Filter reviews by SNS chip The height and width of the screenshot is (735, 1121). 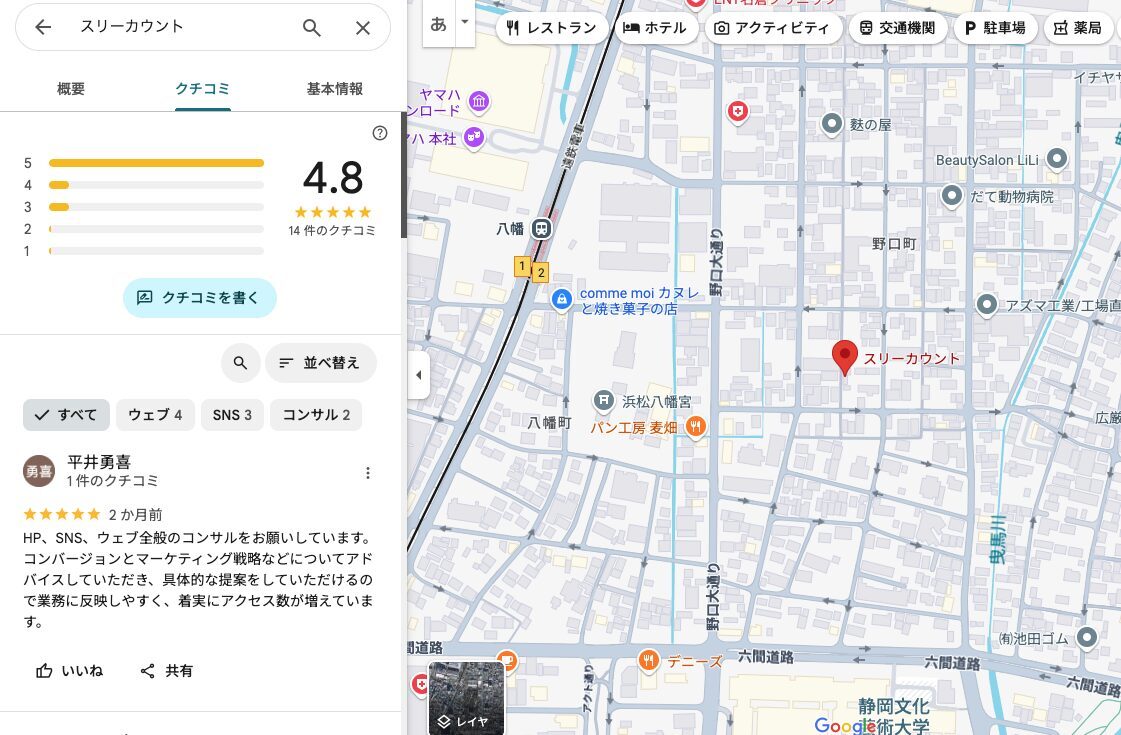(232, 415)
